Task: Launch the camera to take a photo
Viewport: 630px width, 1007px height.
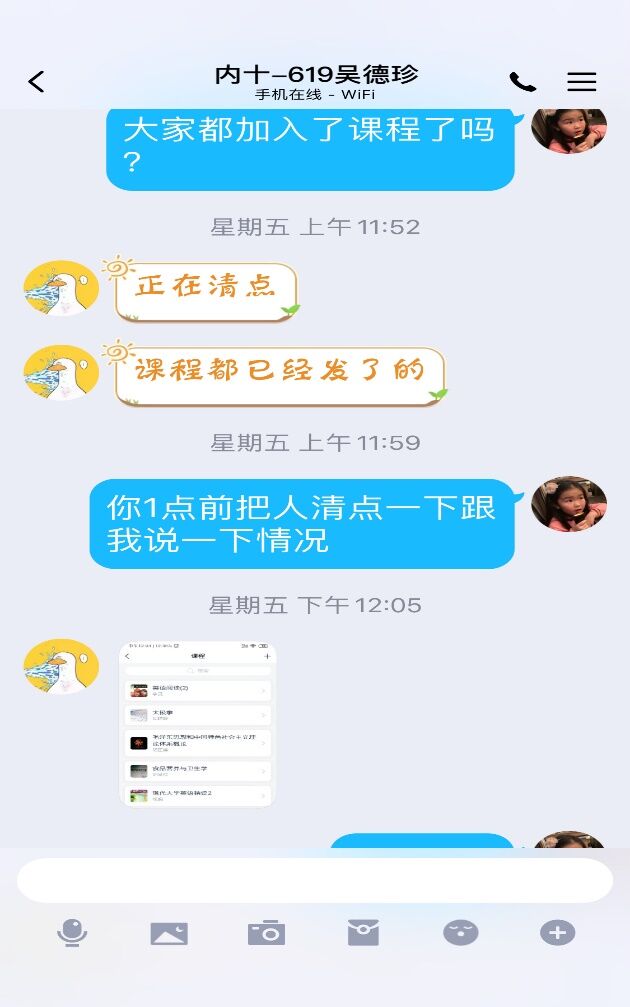Action: tap(266, 933)
